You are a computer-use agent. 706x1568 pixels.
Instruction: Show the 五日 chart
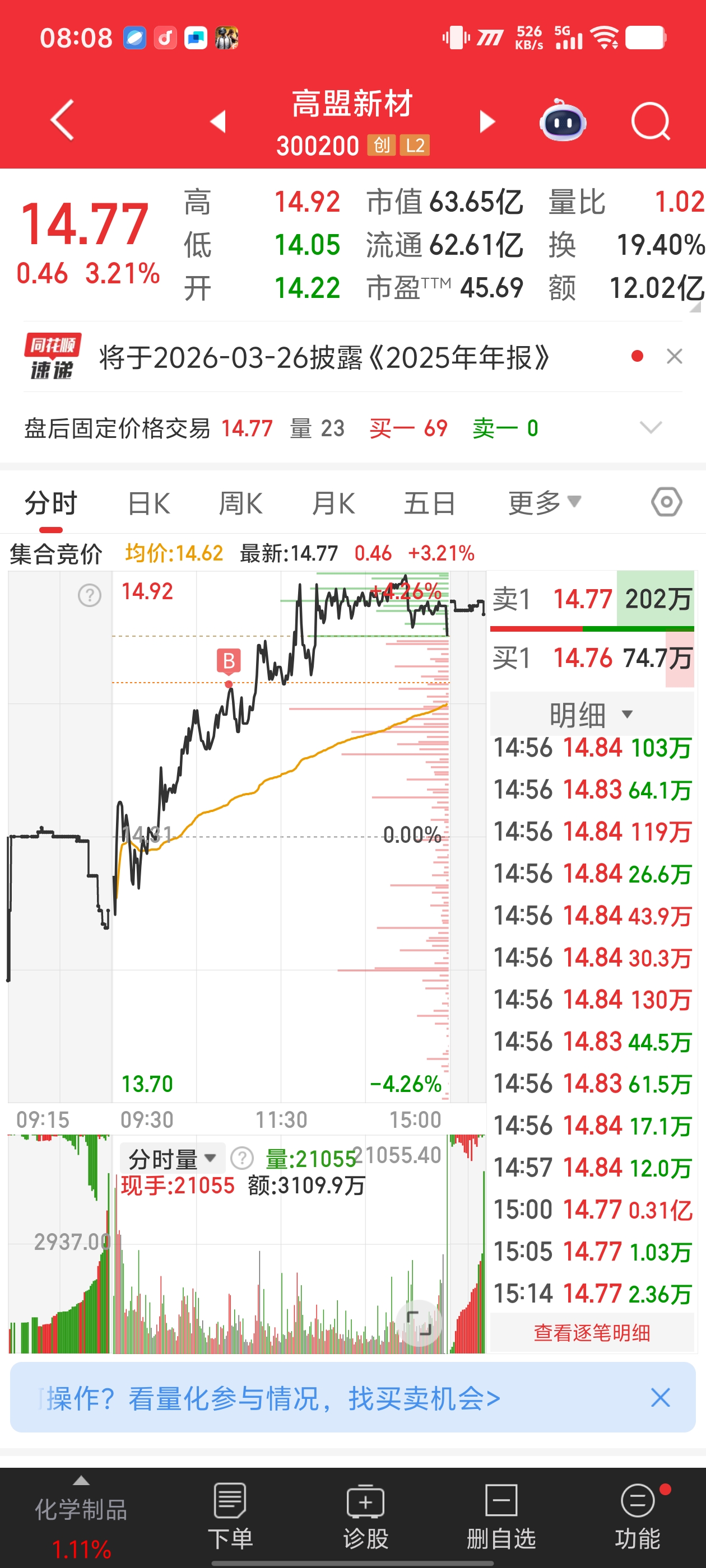pos(429,503)
